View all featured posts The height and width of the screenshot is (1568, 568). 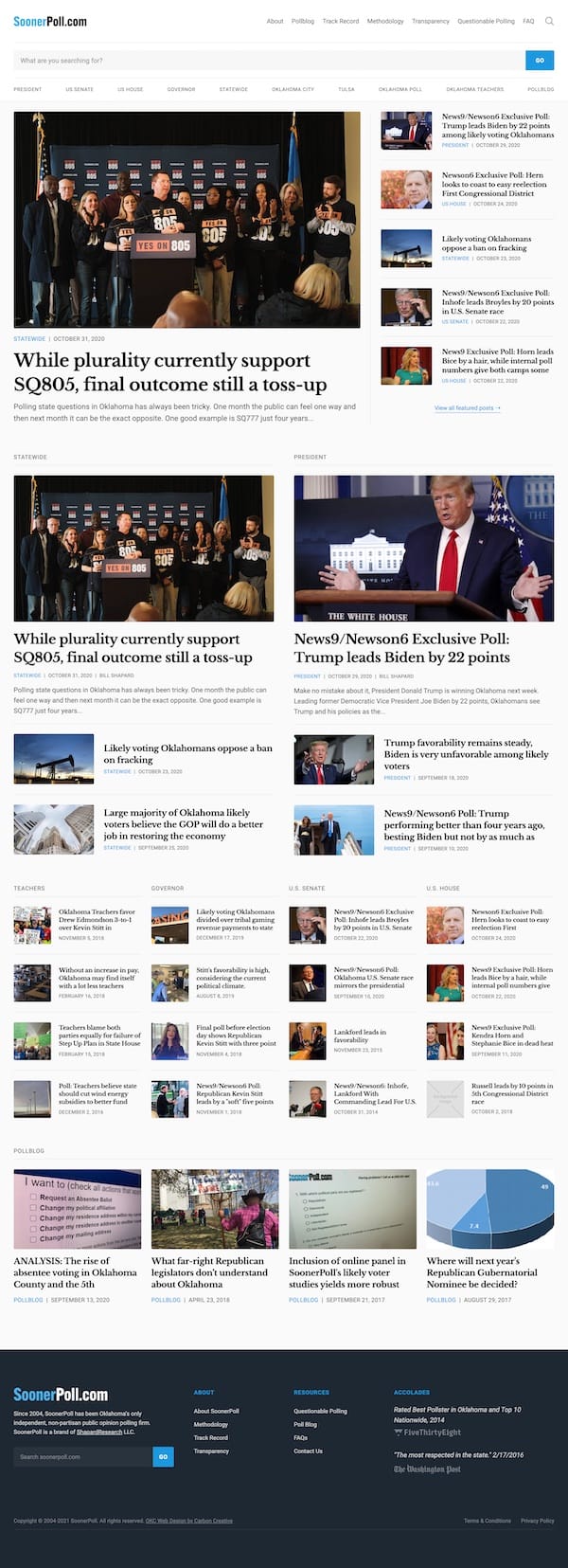tap(467, 408)
